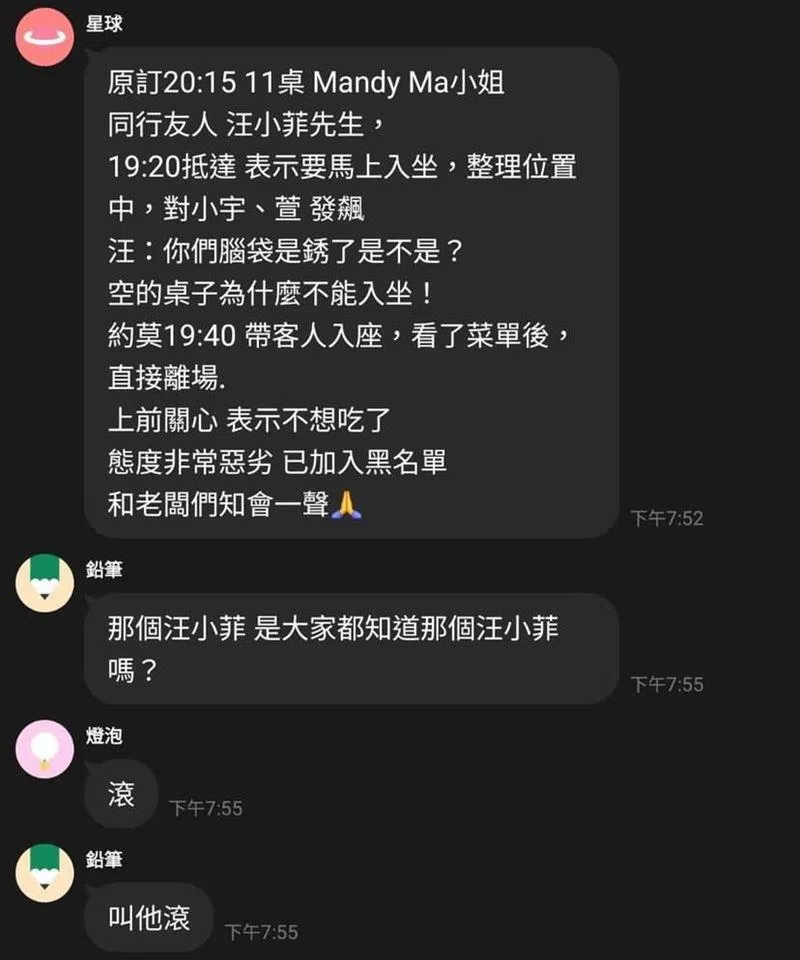Click the lightbulb icon inside 燈泡's avatar circle
Screen dimensions: 800x960
[x=44, y=745]
